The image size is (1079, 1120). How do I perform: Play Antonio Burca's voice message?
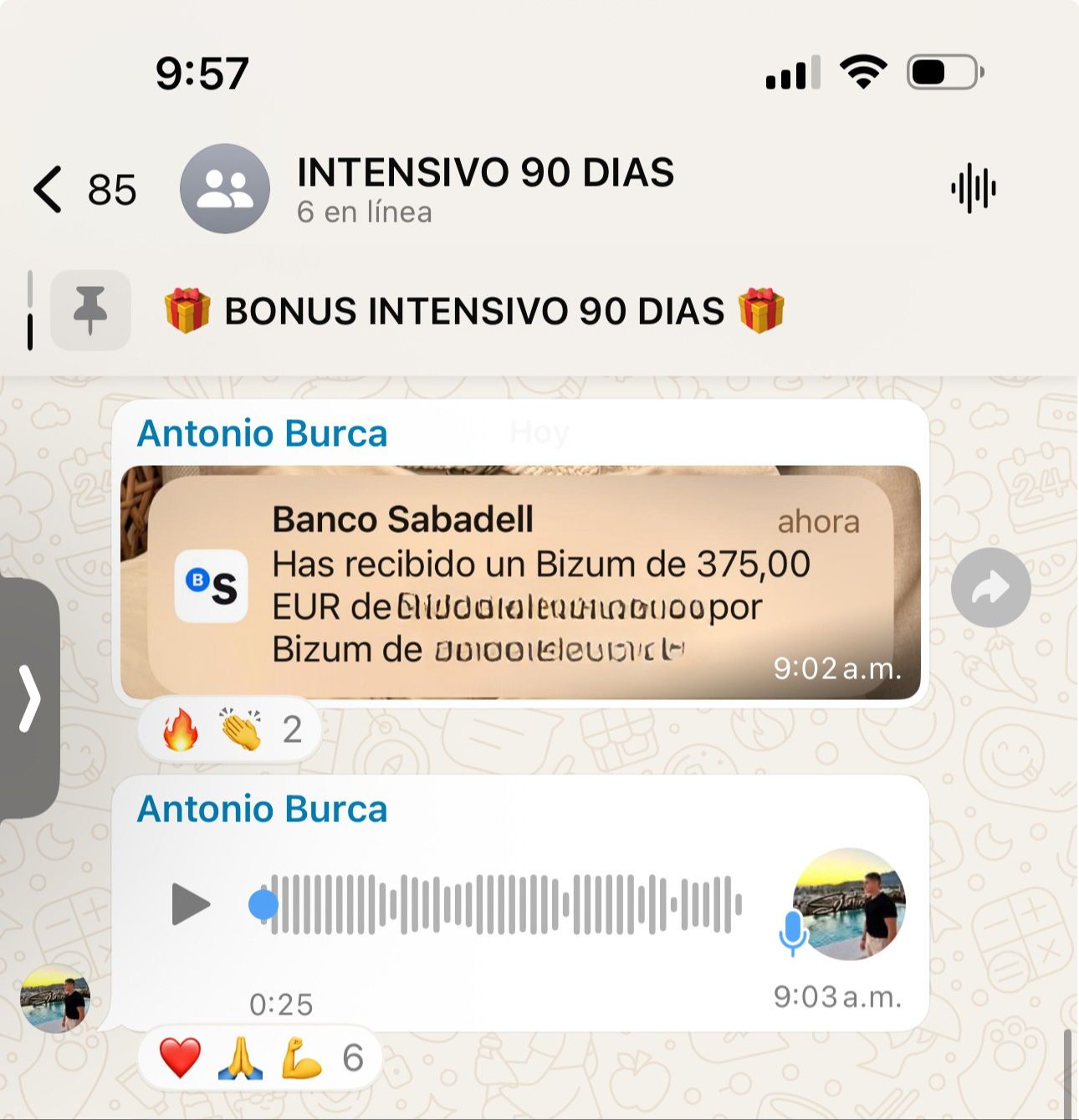191,904
